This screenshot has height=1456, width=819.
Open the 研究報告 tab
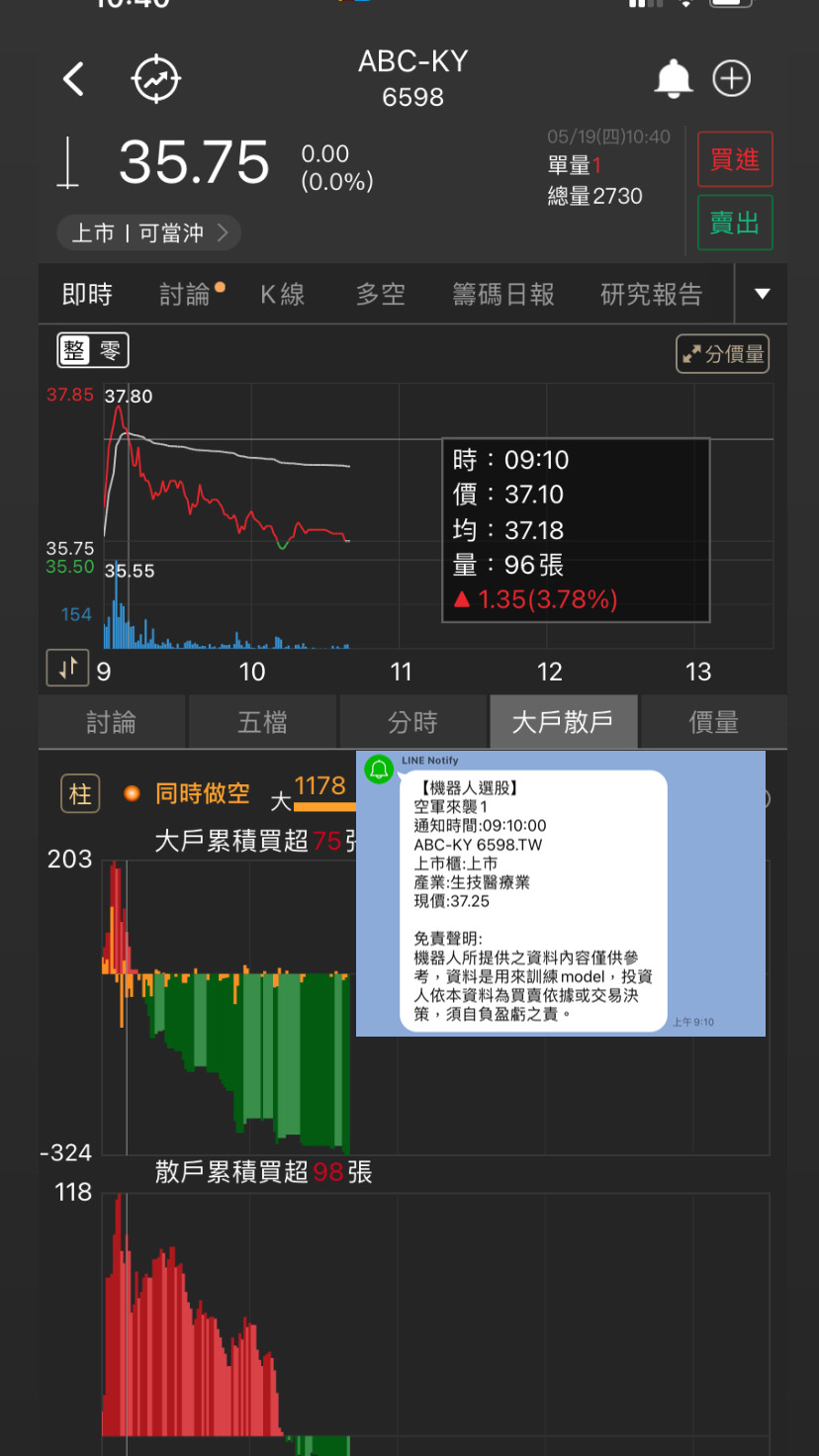click(651, 294)
